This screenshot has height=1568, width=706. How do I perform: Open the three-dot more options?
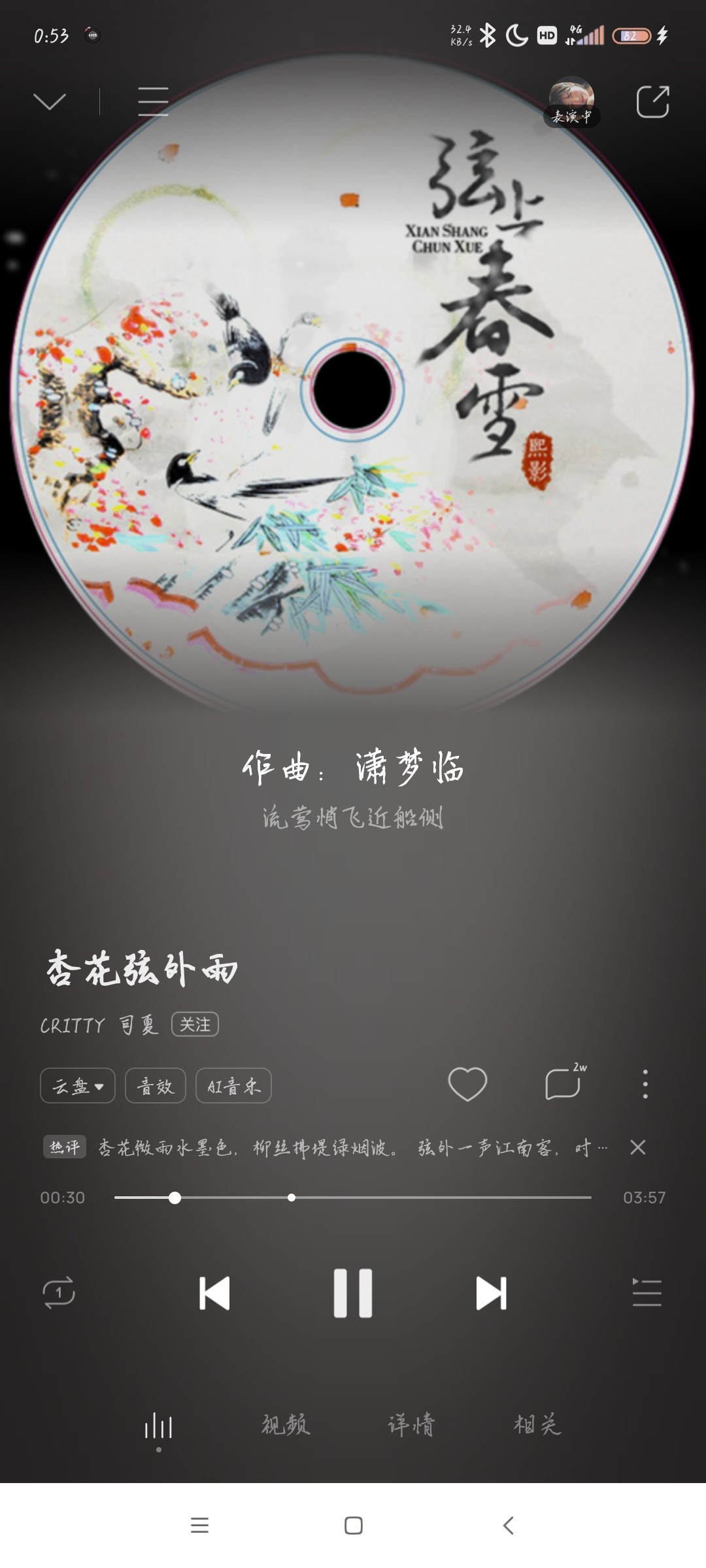point(645,1085)
